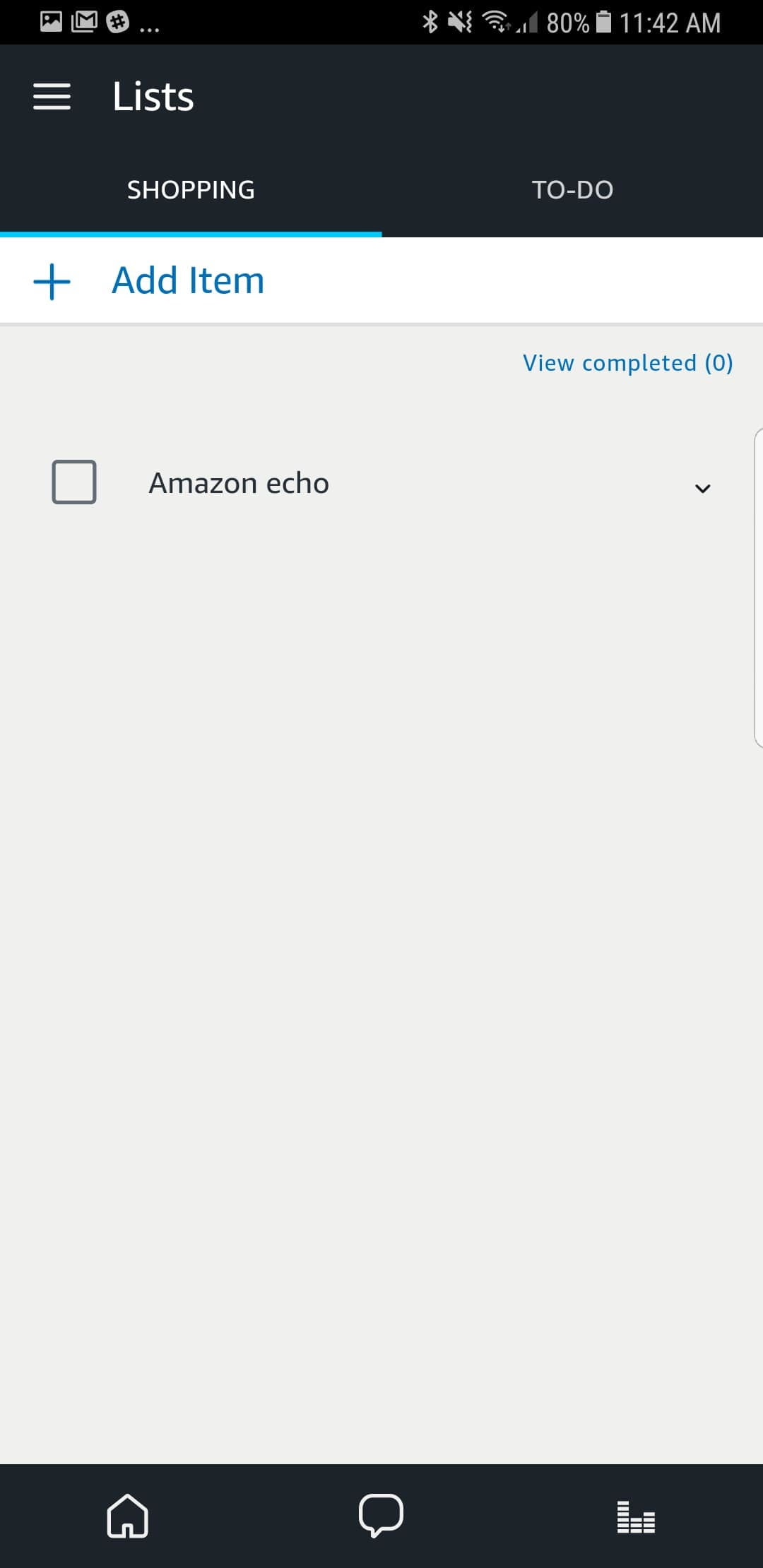The image size is (763, 1568).
Task: Select the SHOPPING tab
Action: click(x=191, y=189)
